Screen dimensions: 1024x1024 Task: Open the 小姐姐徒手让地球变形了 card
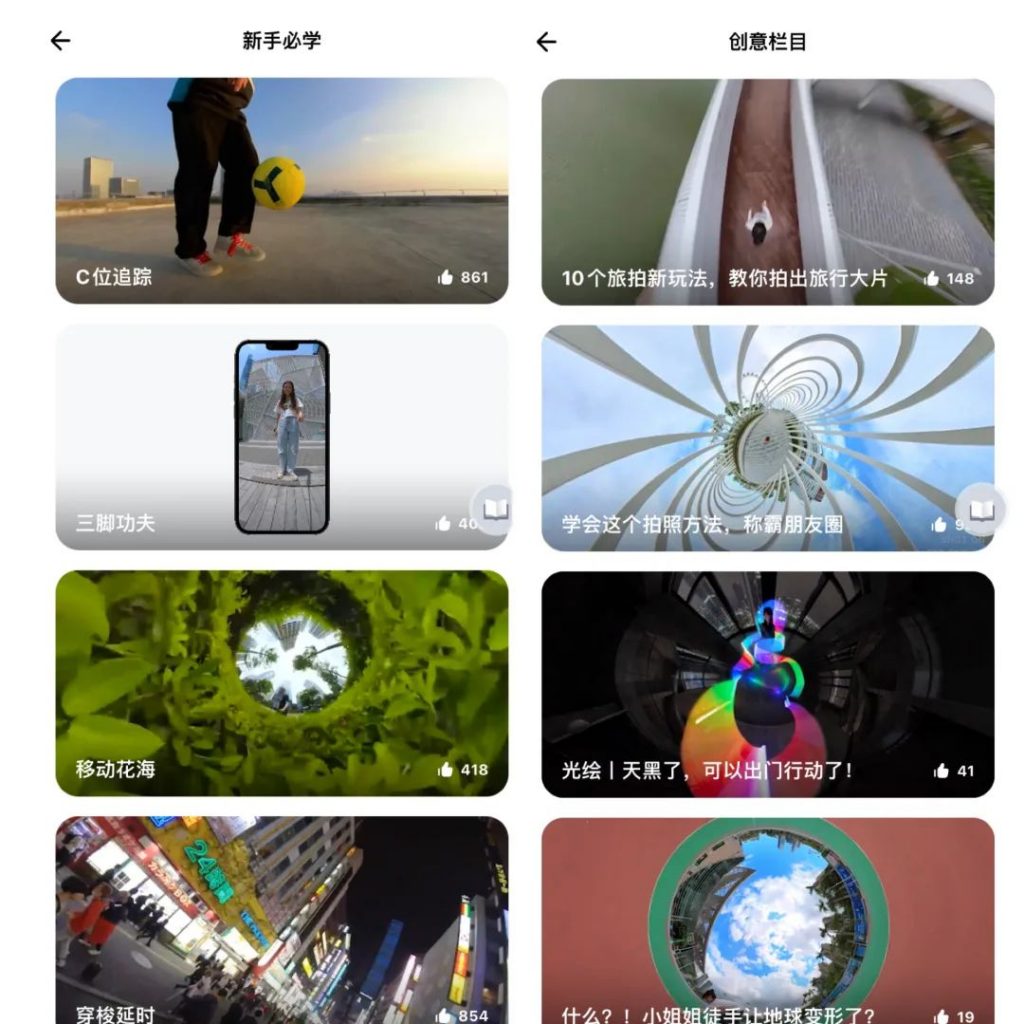767,920
